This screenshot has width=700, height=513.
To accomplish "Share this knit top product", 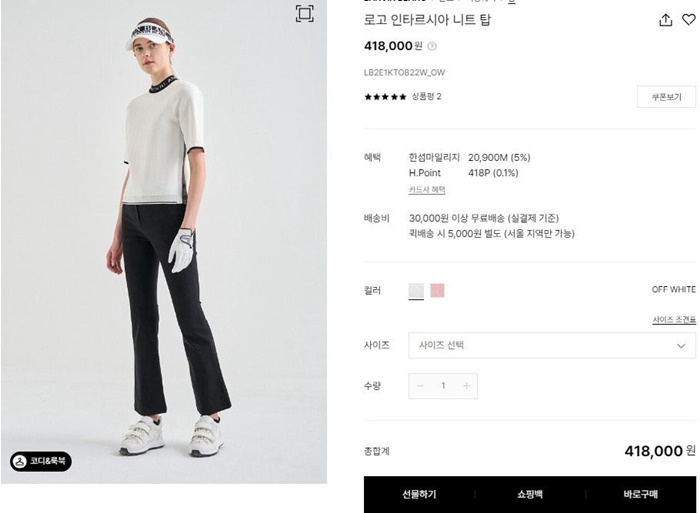I will 666,20.
